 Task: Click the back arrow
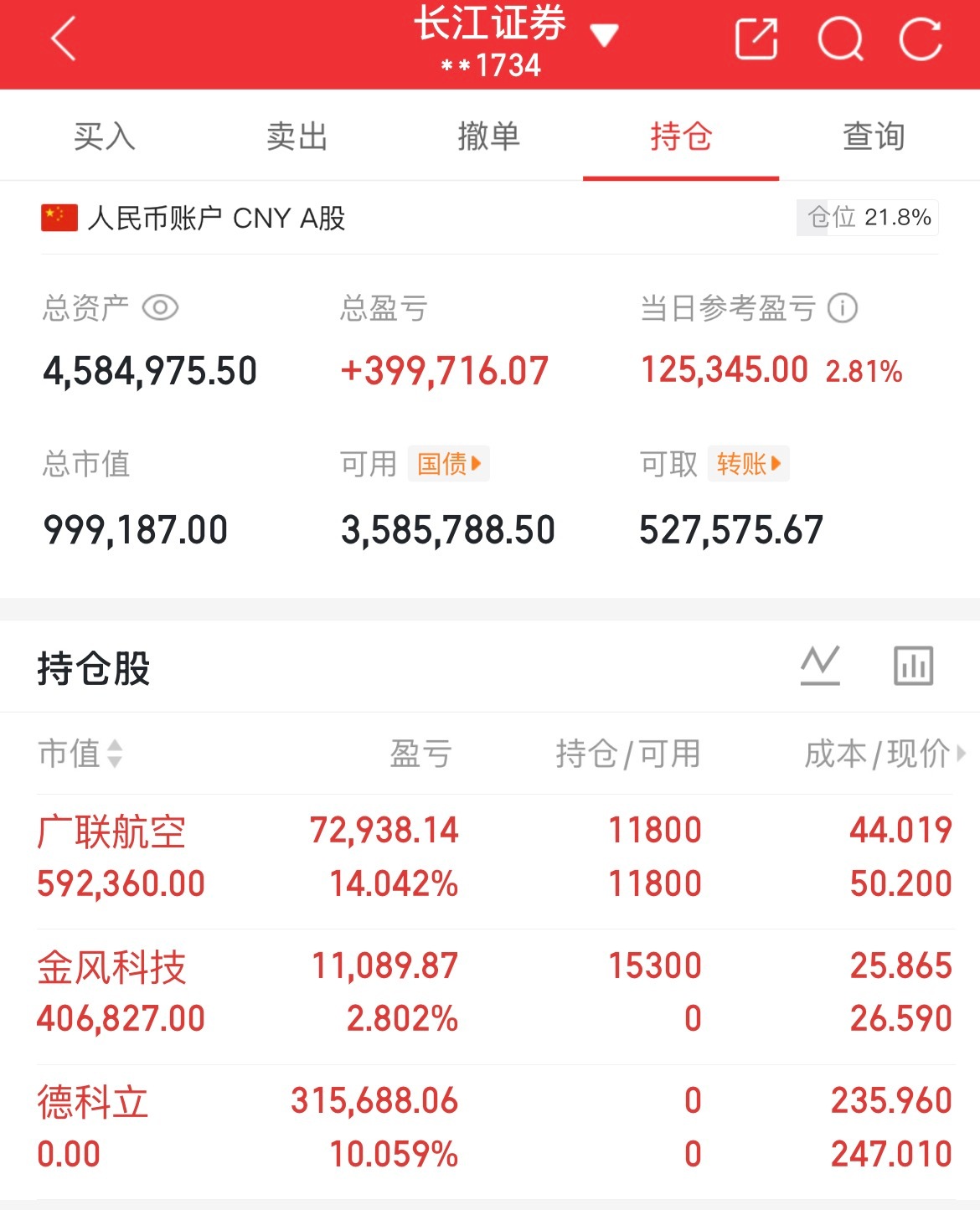(61, 40)
